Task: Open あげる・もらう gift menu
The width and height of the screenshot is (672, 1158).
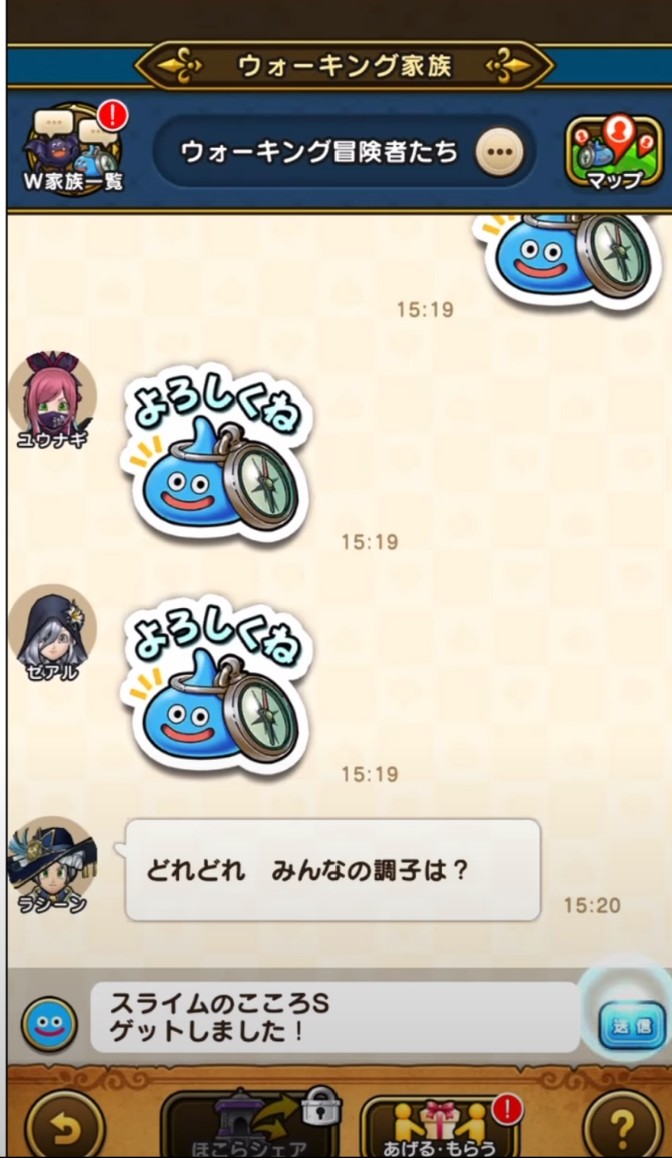Action: tap(441, 1124)
